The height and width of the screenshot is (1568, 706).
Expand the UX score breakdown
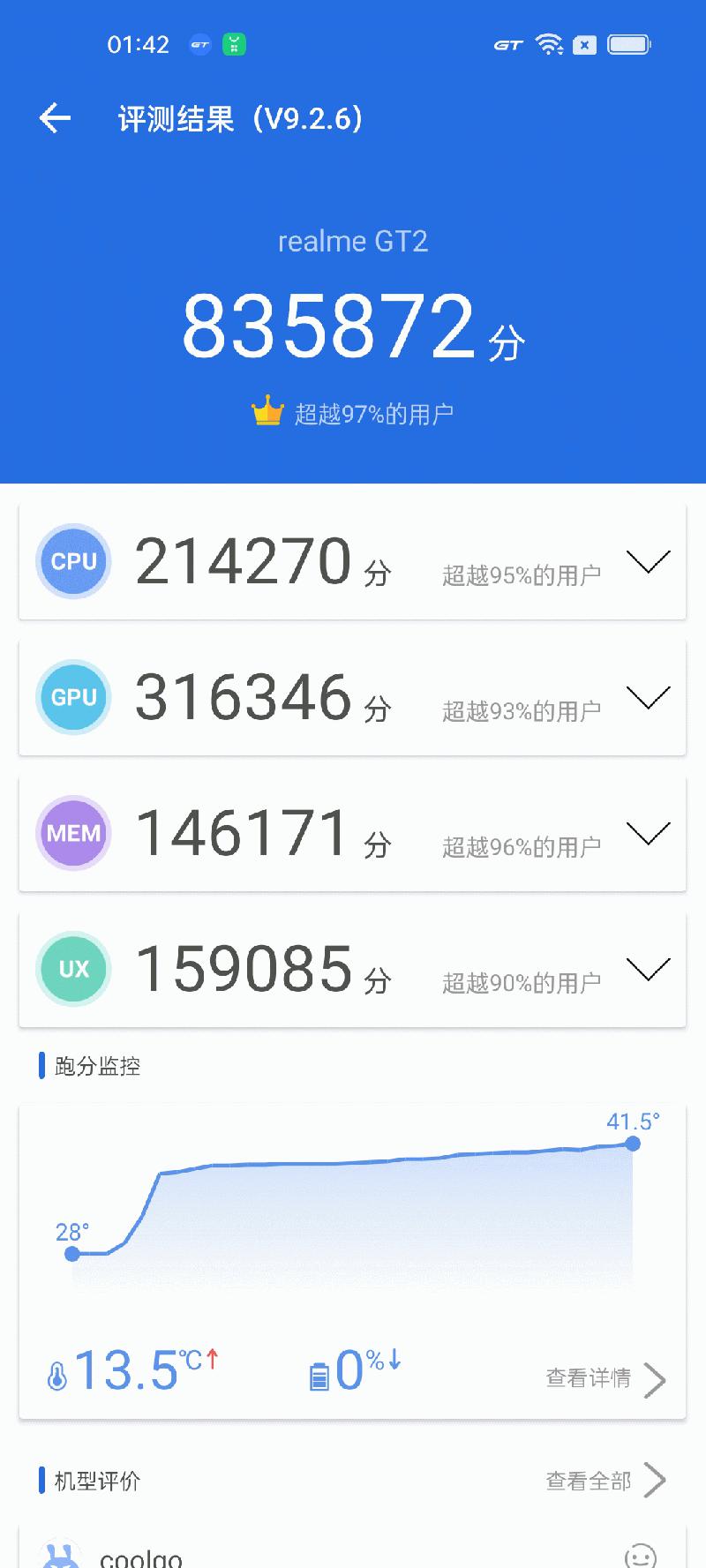point(649,970)
